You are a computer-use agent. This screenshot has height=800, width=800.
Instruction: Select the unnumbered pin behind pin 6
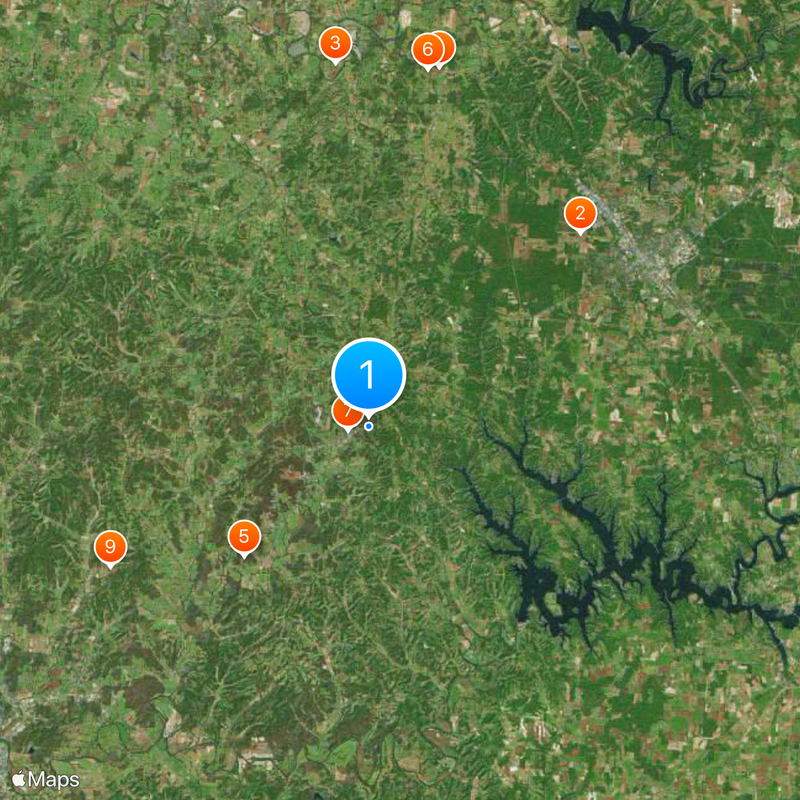(x=446, y=44)
